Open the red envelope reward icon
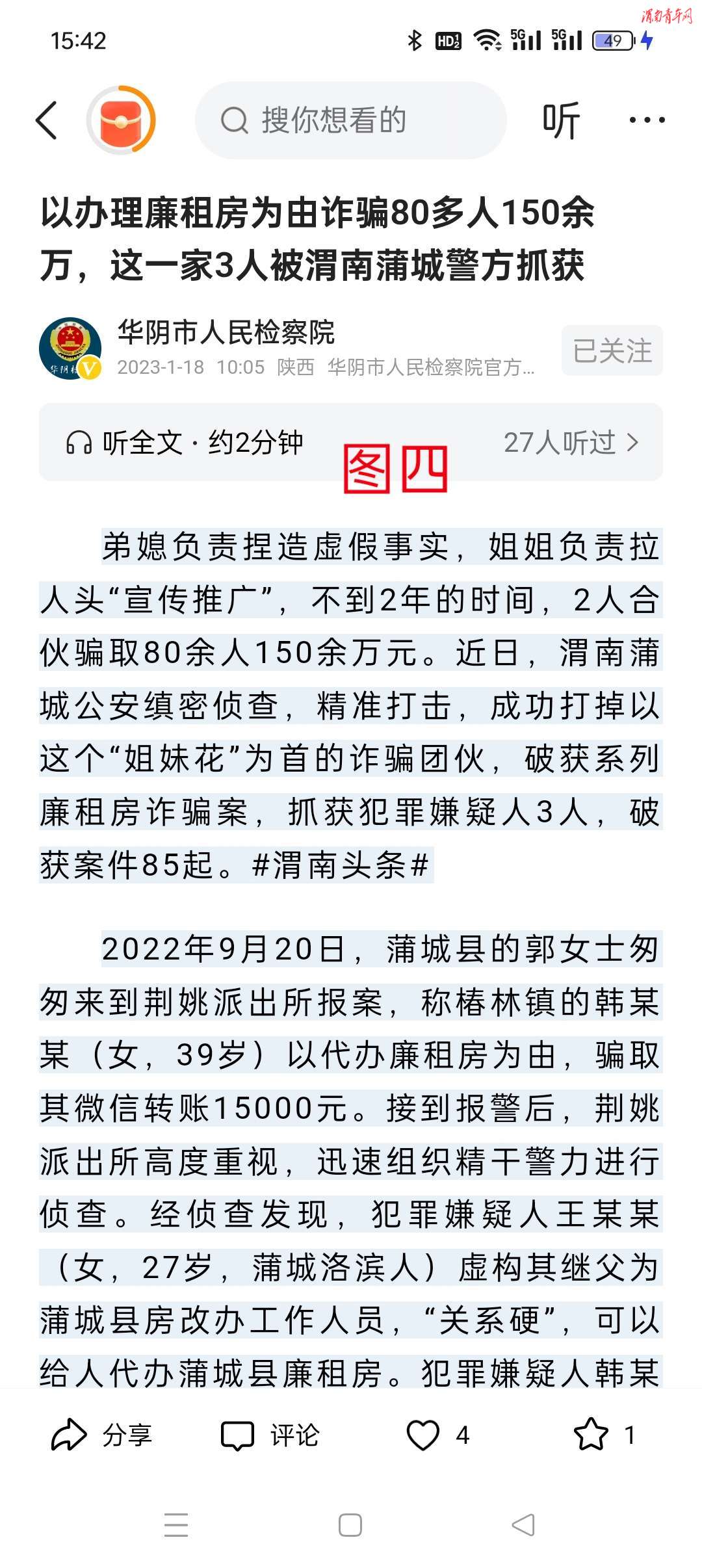The image size is (702, 1568). pos(121,120)
